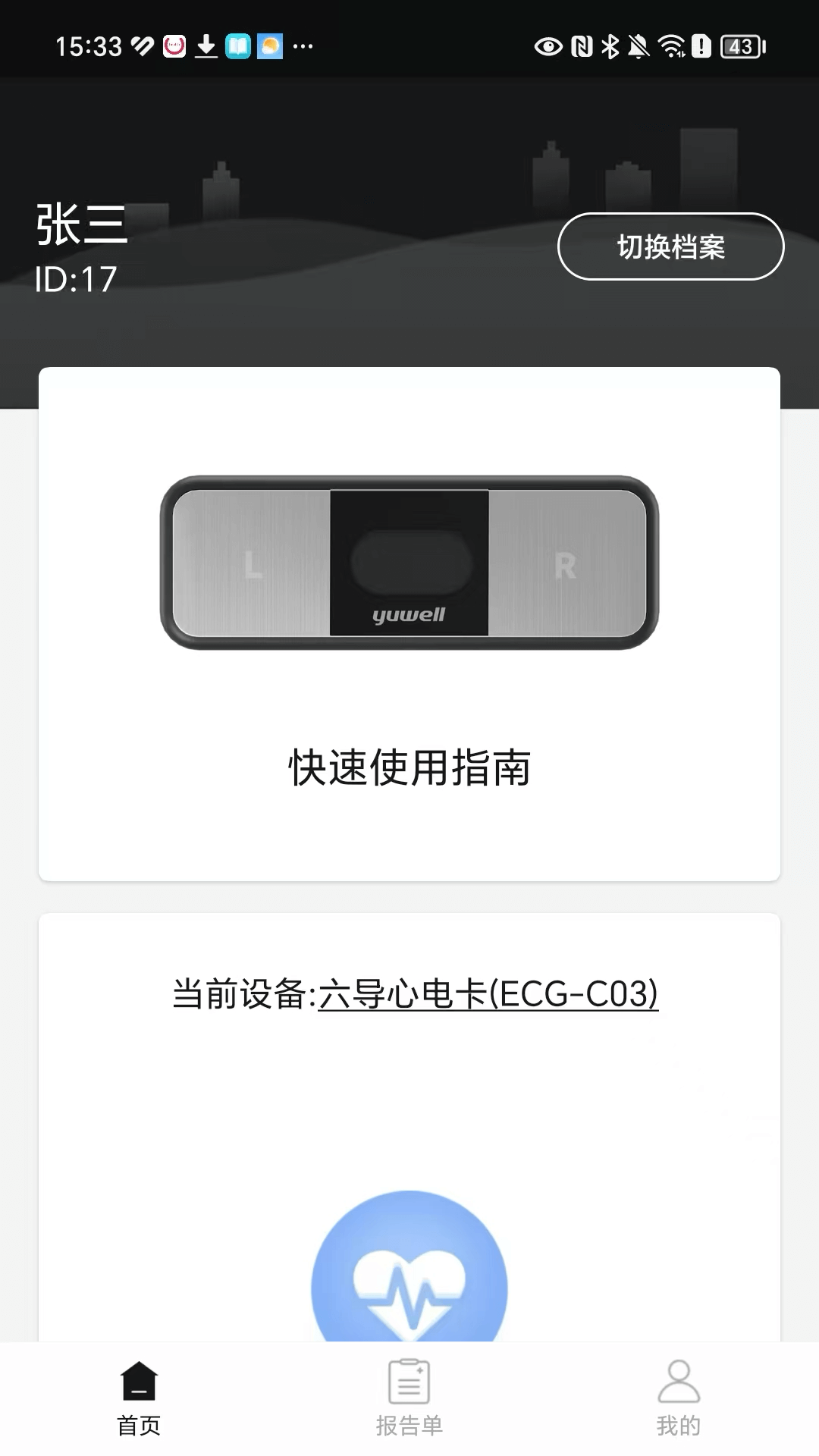Open the weather icon in the status bar

pos(269,45)
